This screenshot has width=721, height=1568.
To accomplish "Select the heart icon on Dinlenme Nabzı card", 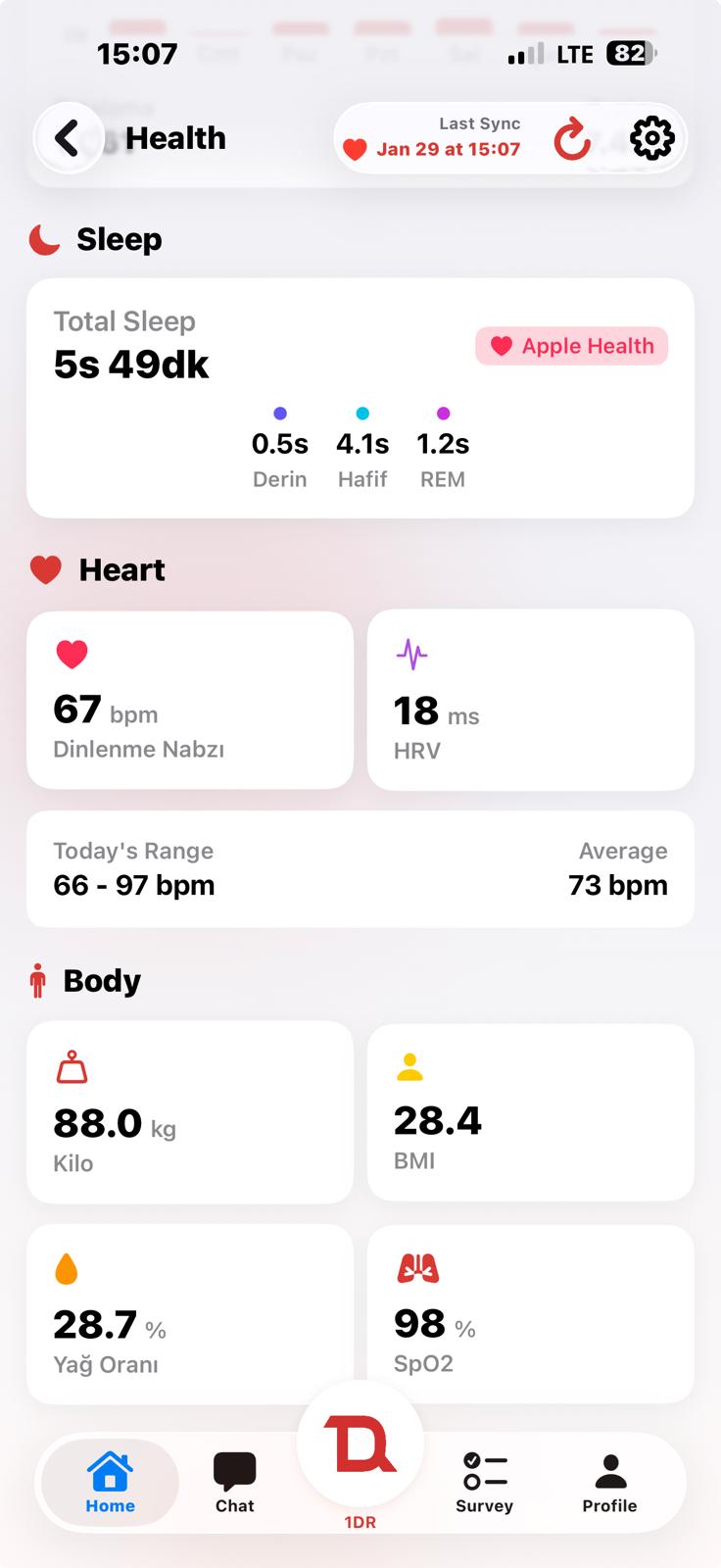I will [x=72, y=653].
